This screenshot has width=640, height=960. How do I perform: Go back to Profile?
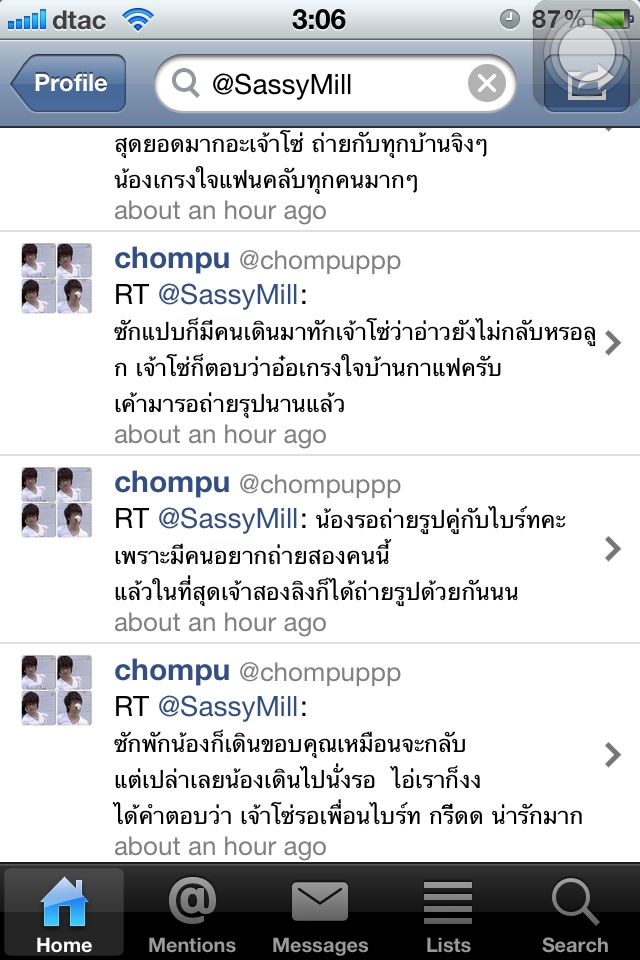point(68,84)
